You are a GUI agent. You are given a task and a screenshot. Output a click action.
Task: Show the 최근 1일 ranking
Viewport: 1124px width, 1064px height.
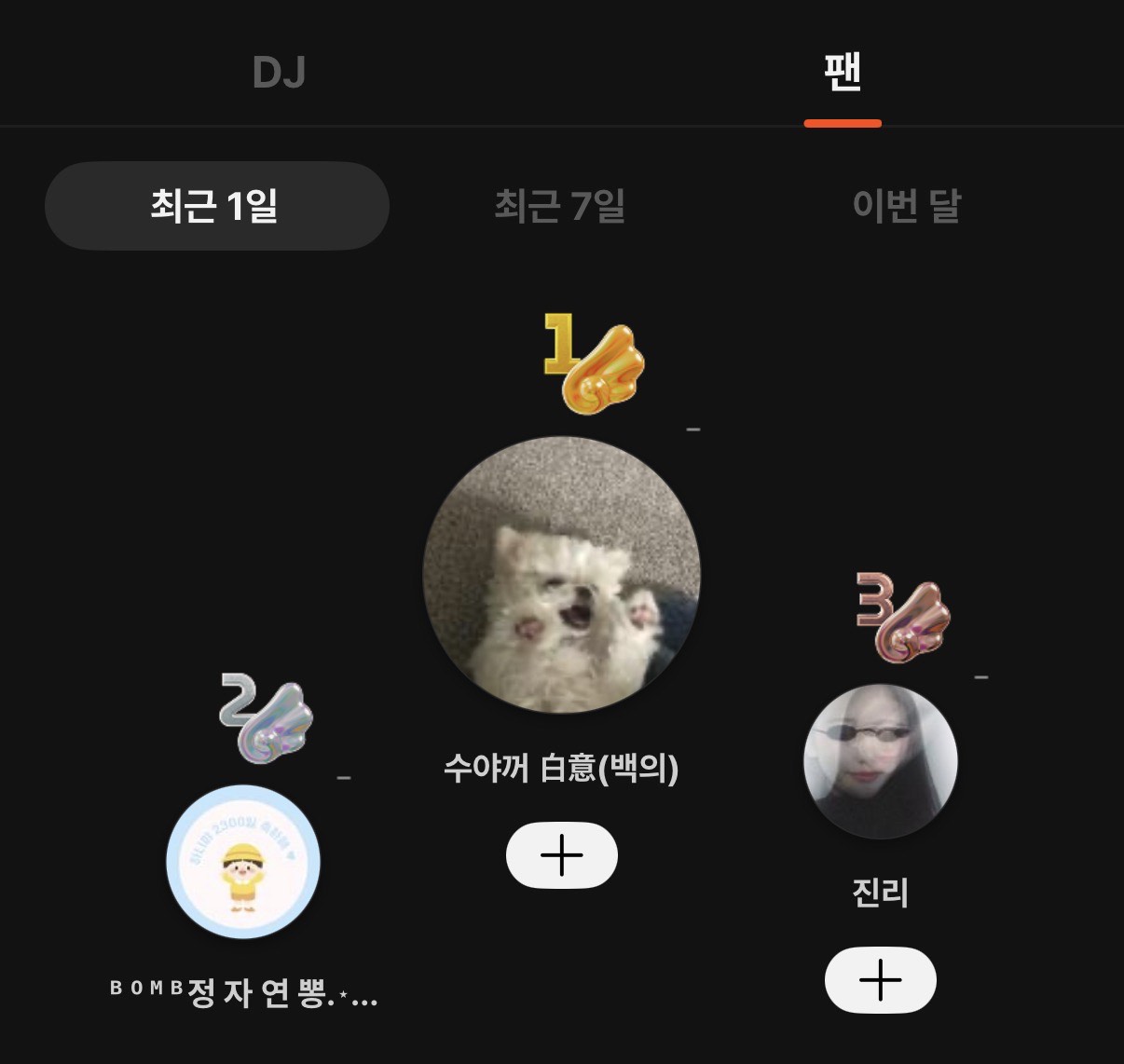tap(216, 206)
